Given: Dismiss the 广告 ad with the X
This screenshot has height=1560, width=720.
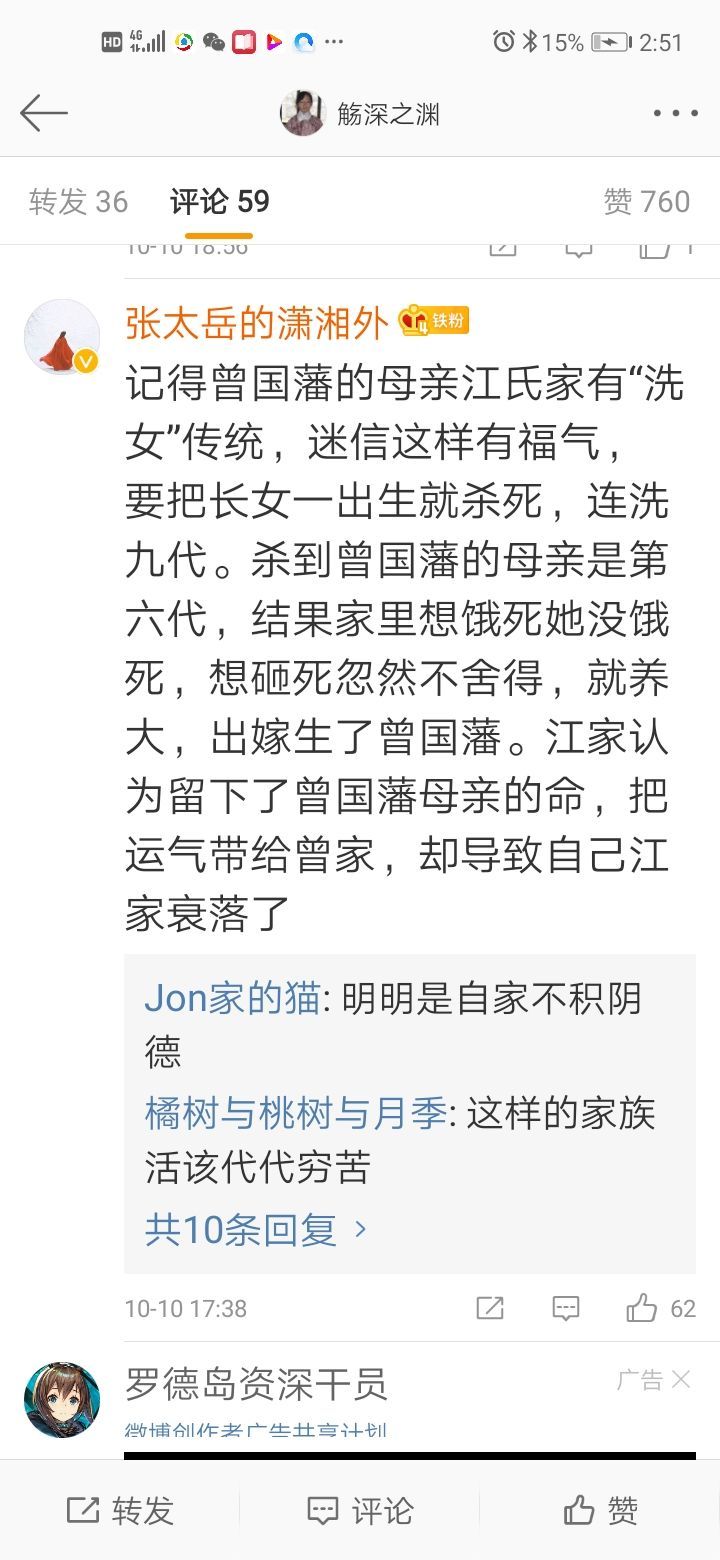Looking at the screenshot, I should click(681, 1380).
